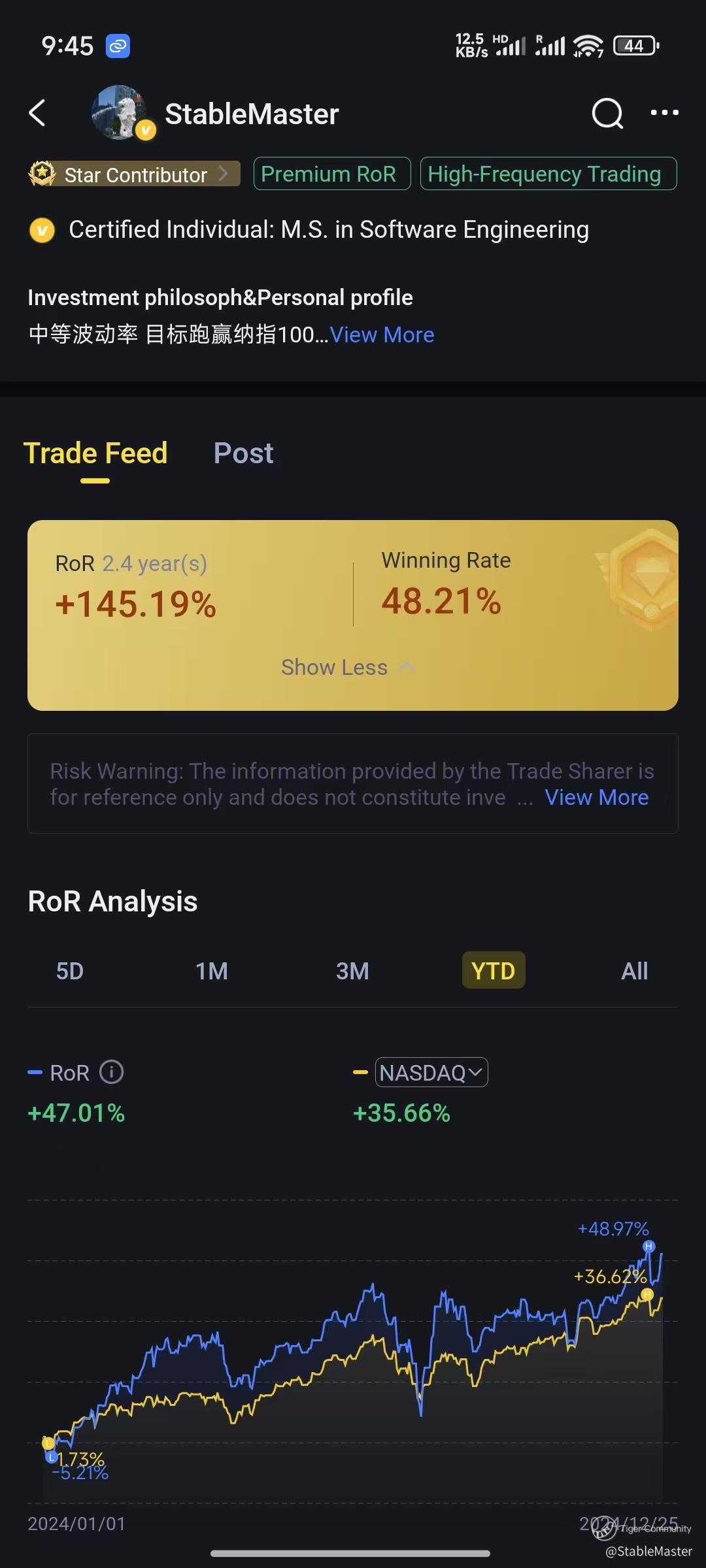706x1568 pixels.
Task: Open the NASDAQ benchmark dropdown
Action: pyautogui.click(x=431, y=1072)
